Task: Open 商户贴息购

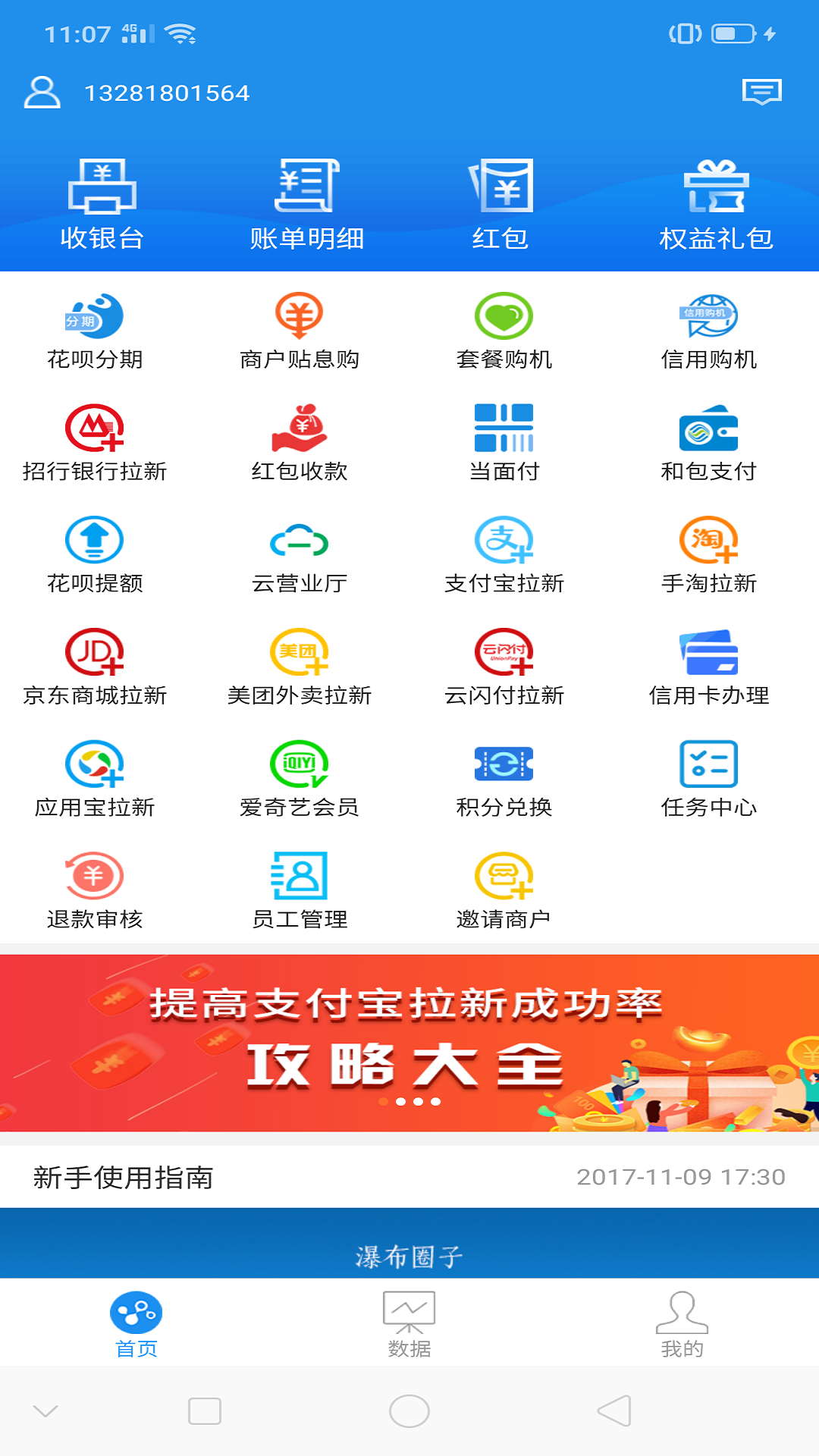Action: point(300,331)
